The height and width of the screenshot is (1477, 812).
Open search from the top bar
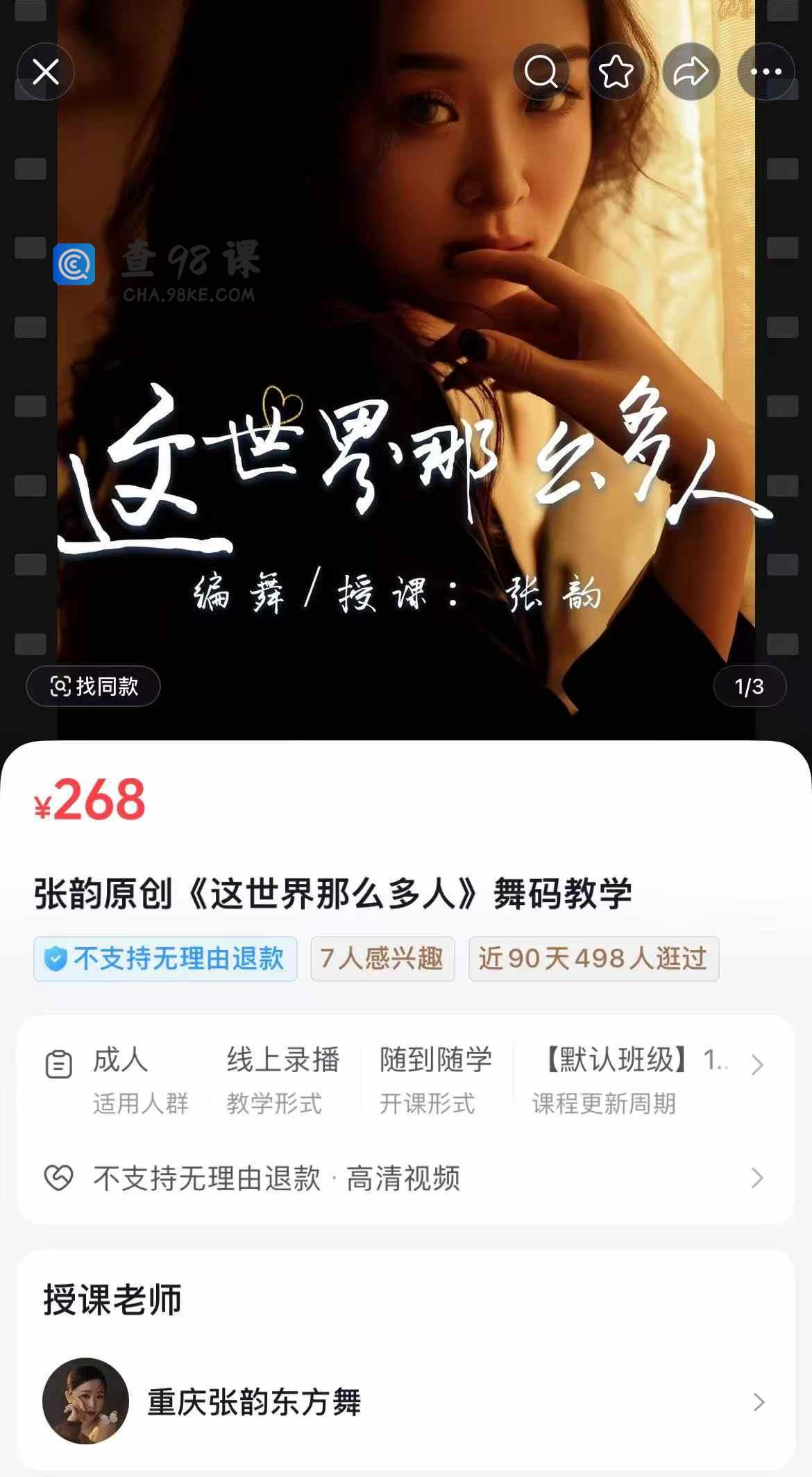[541, 72]
